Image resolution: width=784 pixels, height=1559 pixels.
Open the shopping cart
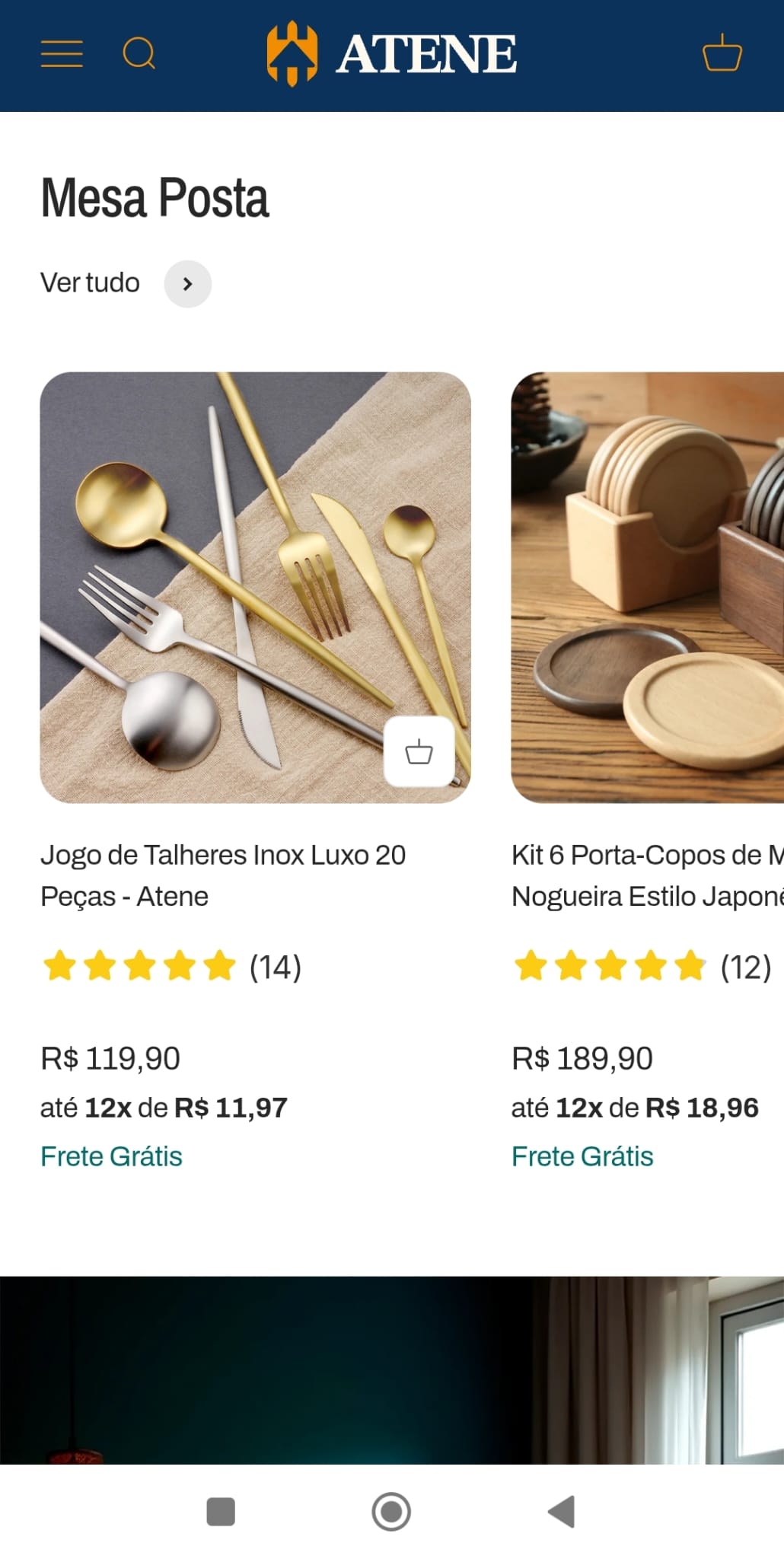(722, 54)
